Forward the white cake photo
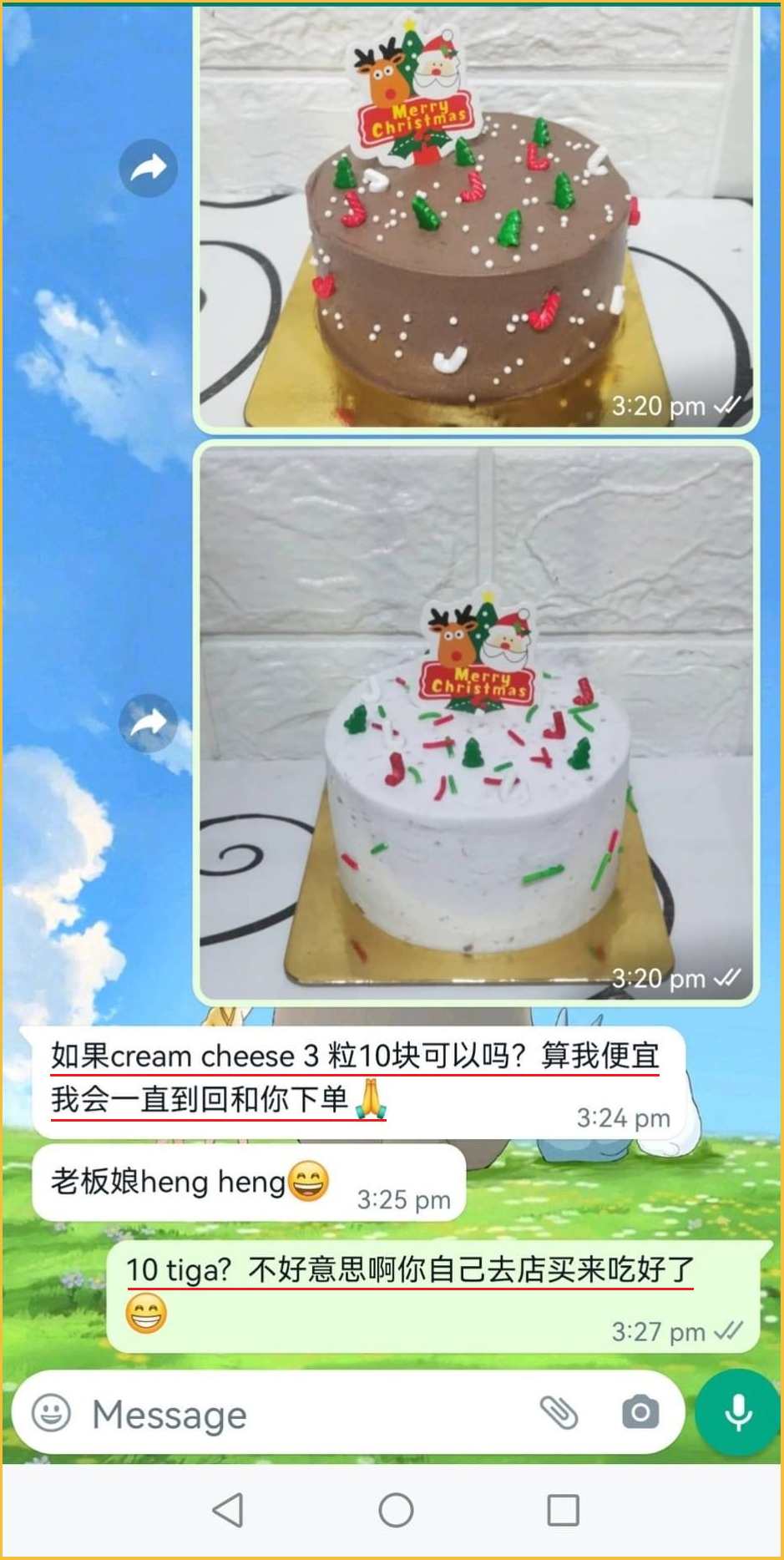The width and height of the screenshot is (784, 1560). 148,722
